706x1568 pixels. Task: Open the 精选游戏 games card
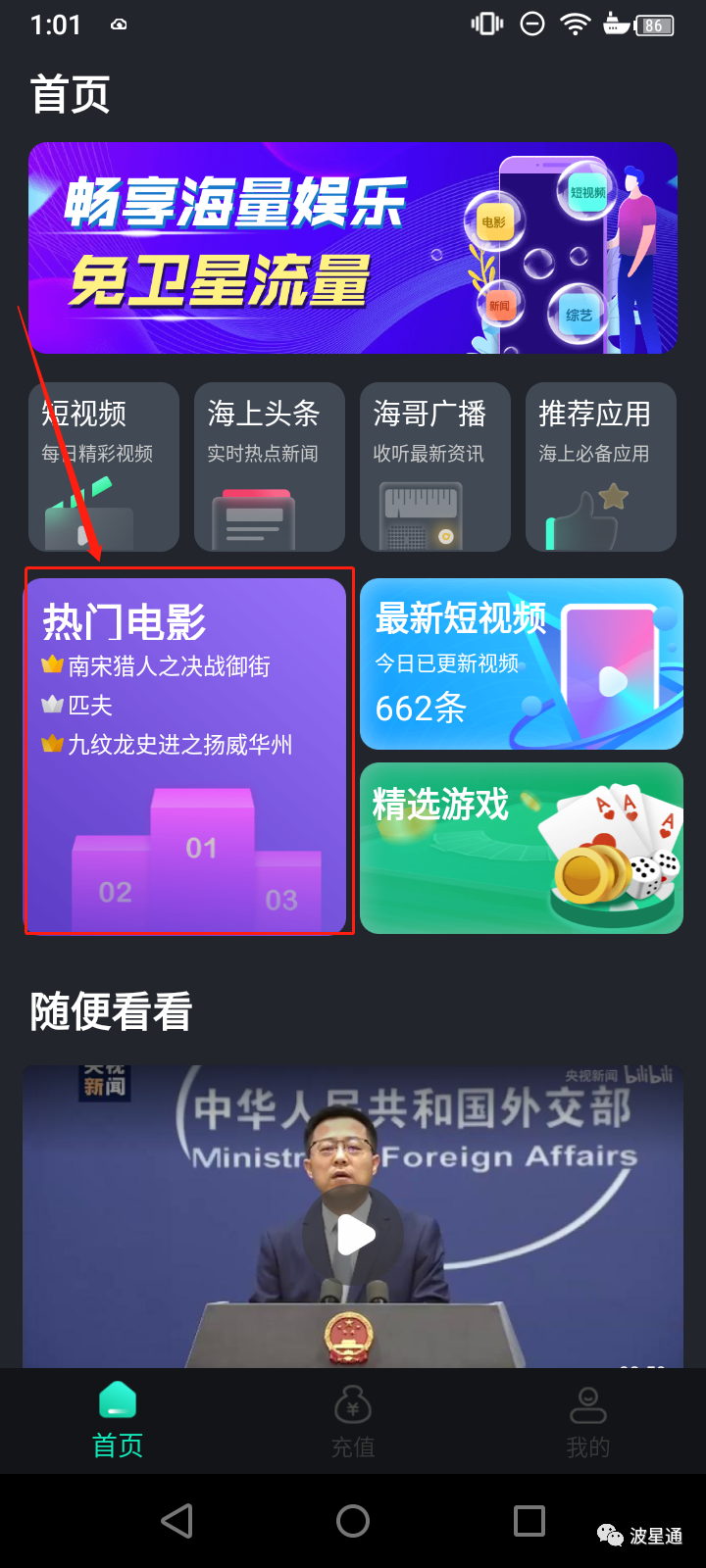coord(522,848)
